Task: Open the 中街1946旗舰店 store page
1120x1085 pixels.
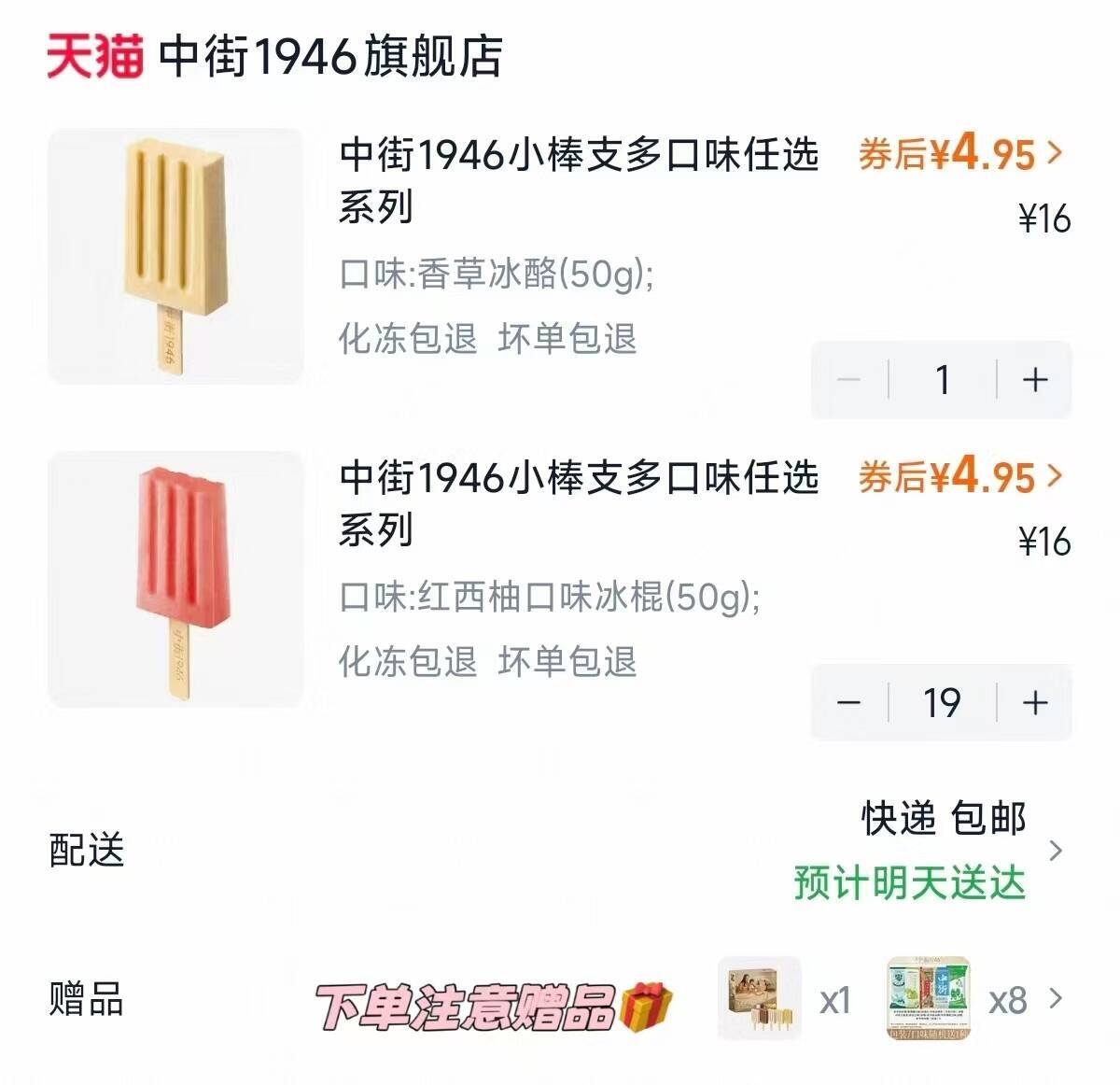Action: pyautogui.click(x=330, y=56)
